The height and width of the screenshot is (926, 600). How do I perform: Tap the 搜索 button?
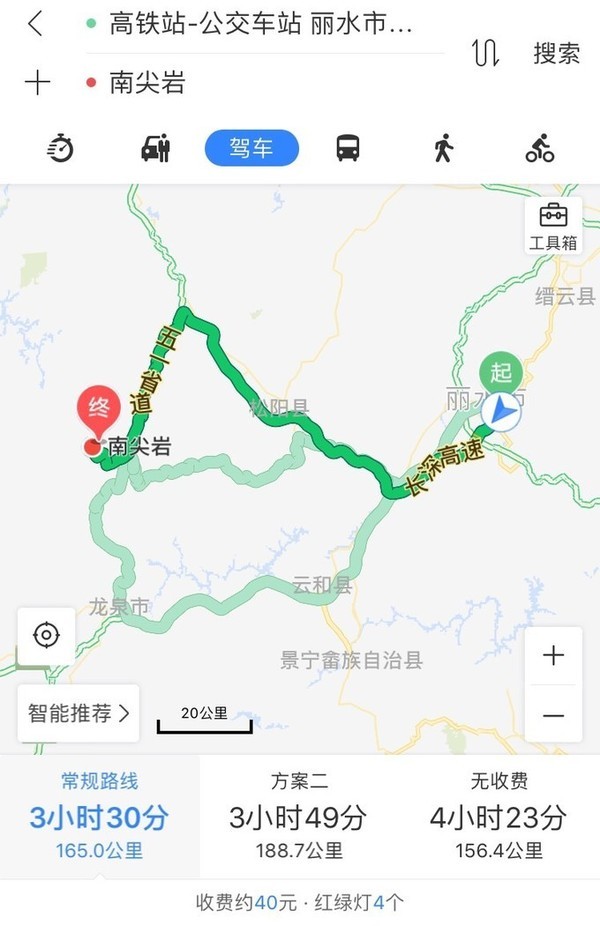pos(556,53)
